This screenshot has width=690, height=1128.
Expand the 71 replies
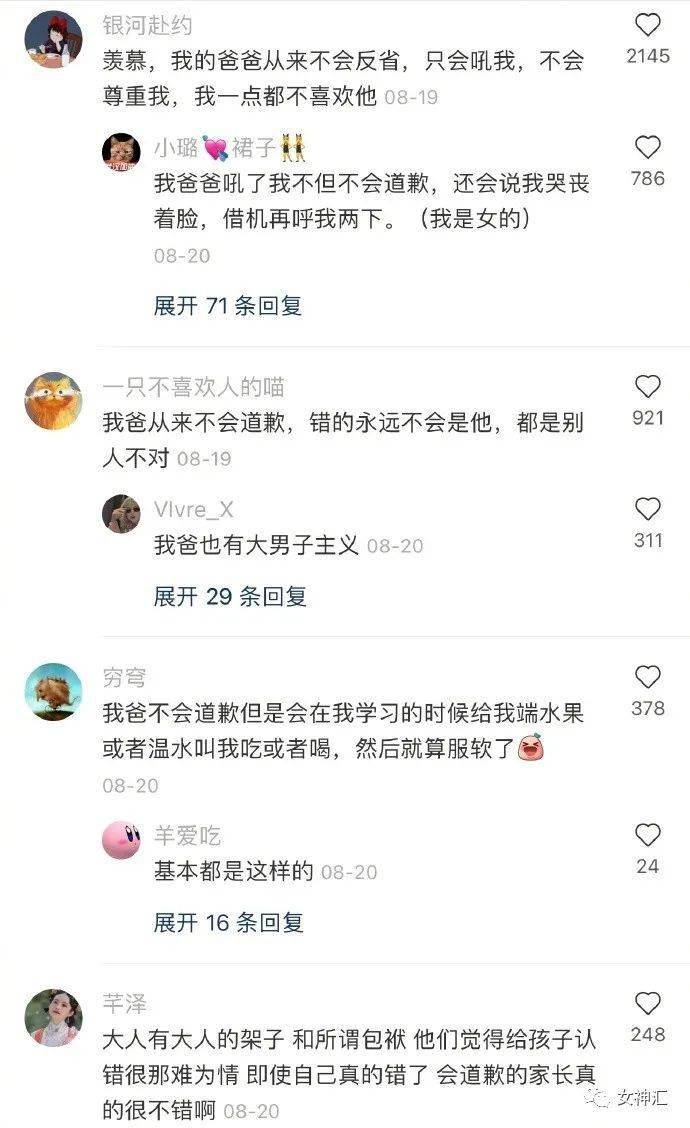click(x=227, y=306)
